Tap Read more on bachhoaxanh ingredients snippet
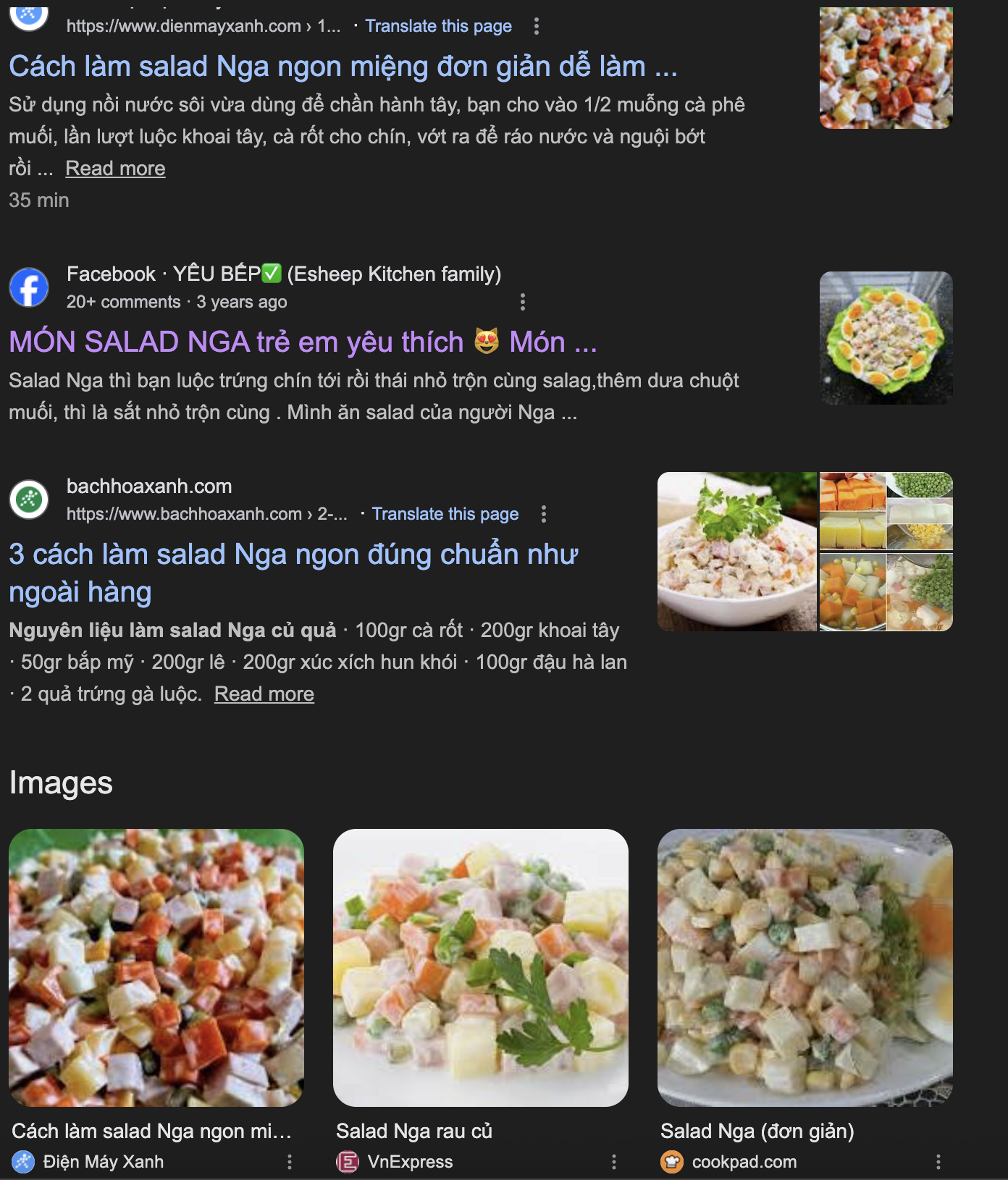The width and height of the screenshot is (1008, 1180). click(x=264, y=694)
